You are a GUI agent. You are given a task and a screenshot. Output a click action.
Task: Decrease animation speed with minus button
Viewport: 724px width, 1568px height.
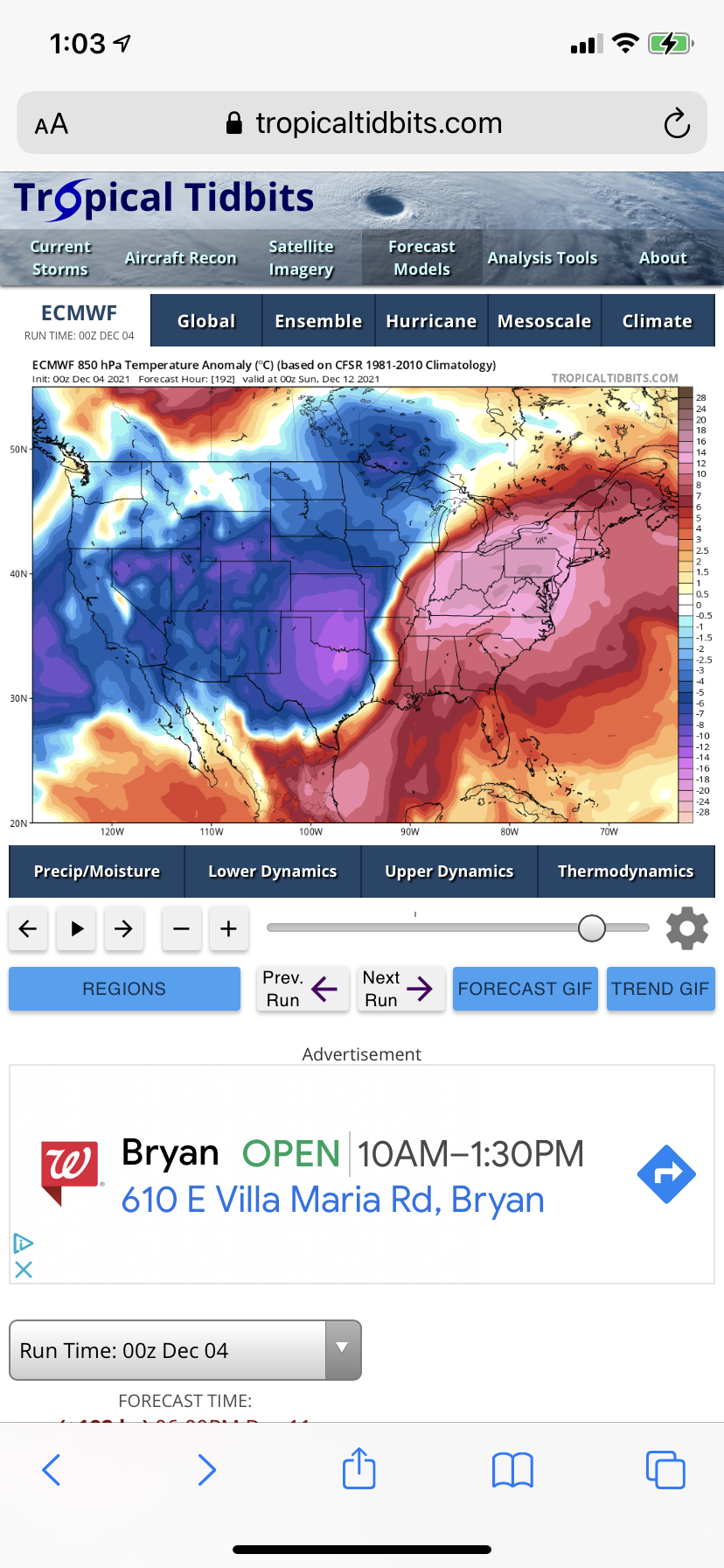[x=182, y=928]
